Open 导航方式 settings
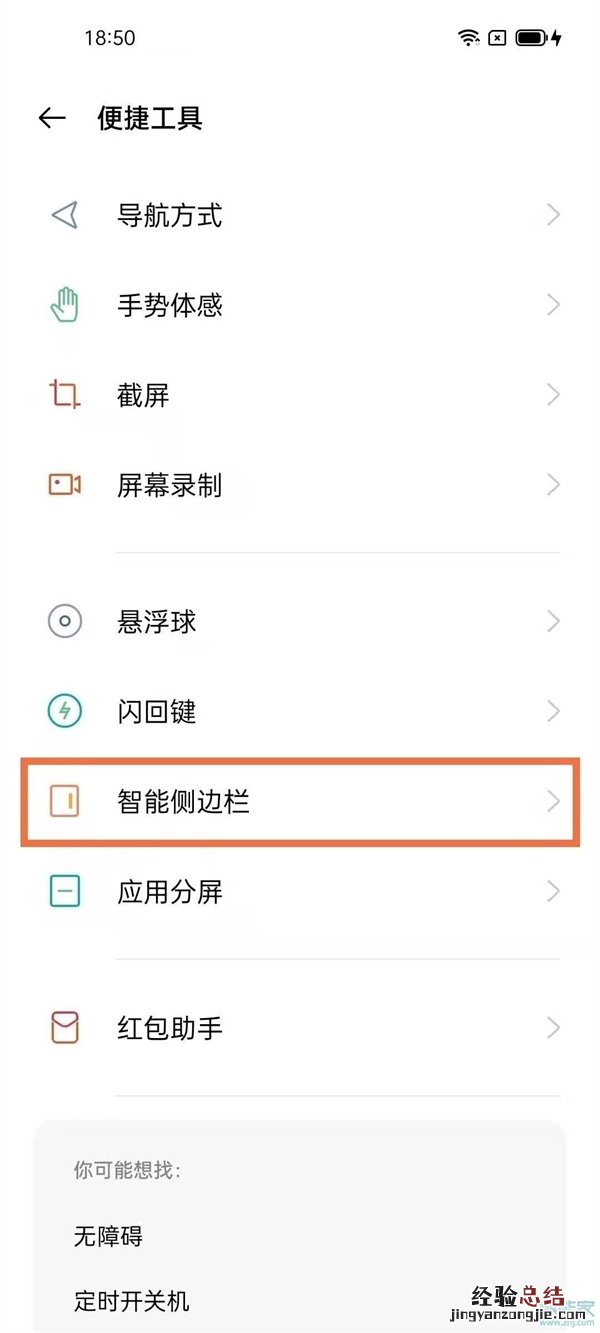Viewport: 600px width, 1333px height. (x=300, y=215)
